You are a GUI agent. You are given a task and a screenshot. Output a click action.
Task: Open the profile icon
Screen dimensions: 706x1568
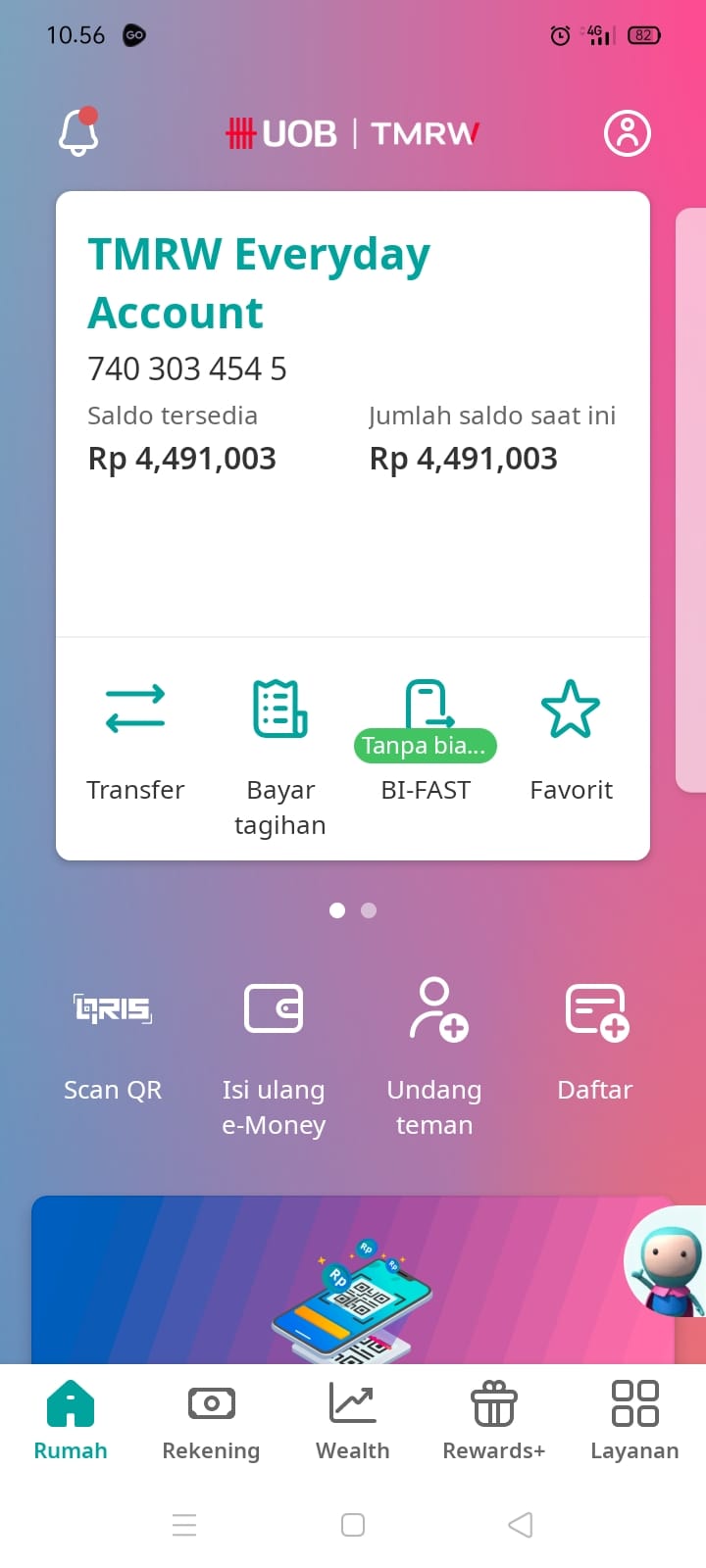pyautogui.click(x=628, y=133)
